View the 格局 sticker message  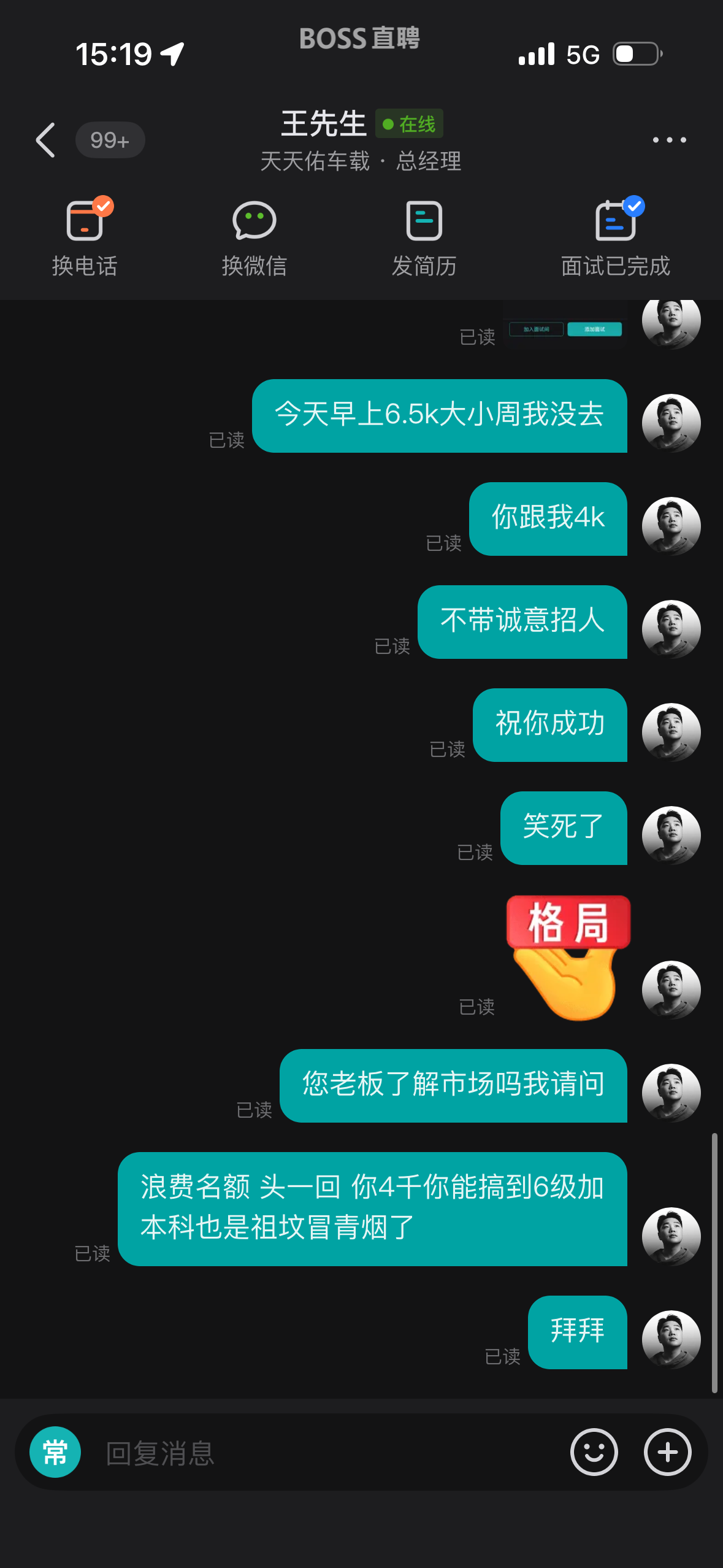point(568,957)
